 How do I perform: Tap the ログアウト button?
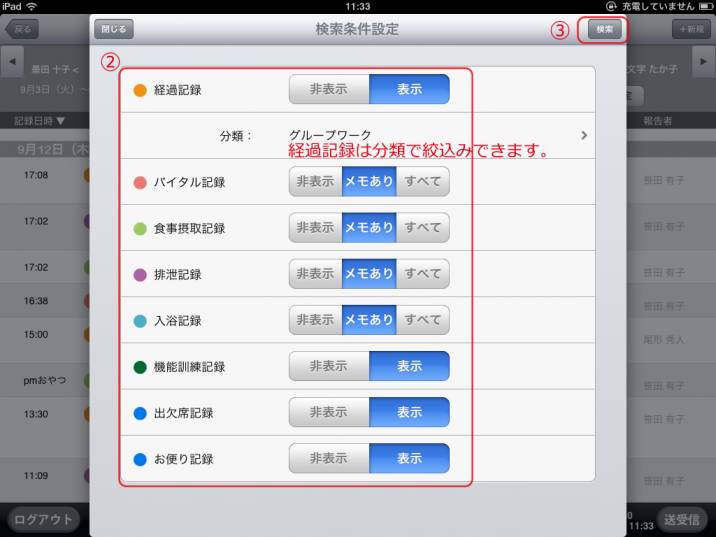coord(43,519)
